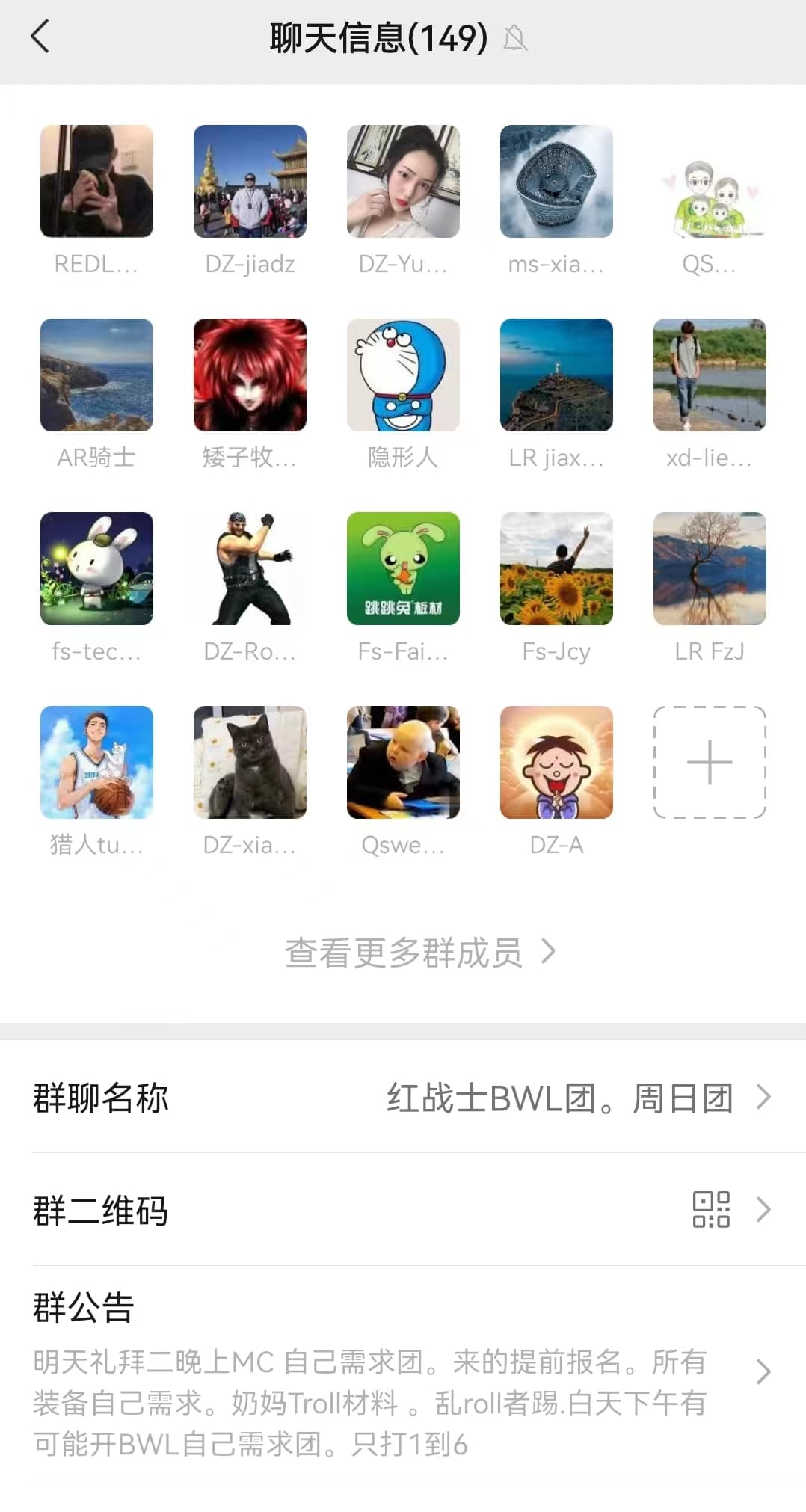View more group members
Image resolution: width=806 pixels, height=1512 pixels.
[x=419, y=953]
